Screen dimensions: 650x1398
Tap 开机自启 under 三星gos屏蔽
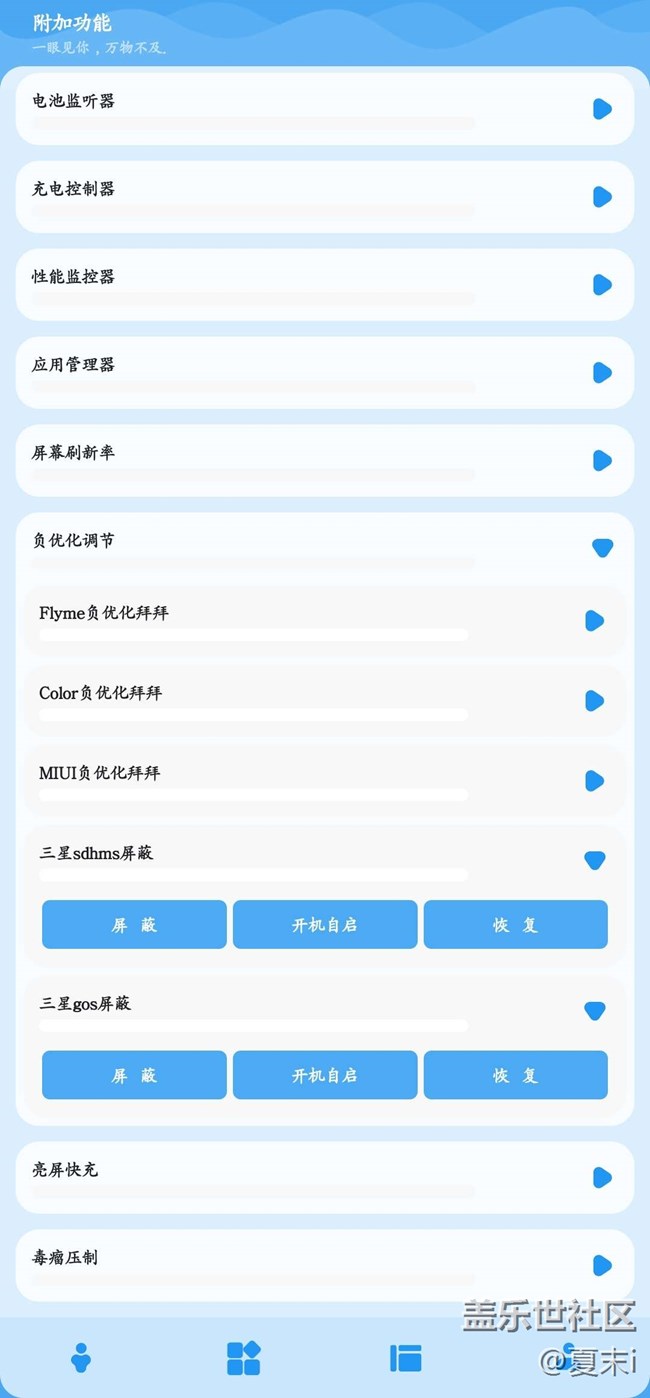point(325,1075)
